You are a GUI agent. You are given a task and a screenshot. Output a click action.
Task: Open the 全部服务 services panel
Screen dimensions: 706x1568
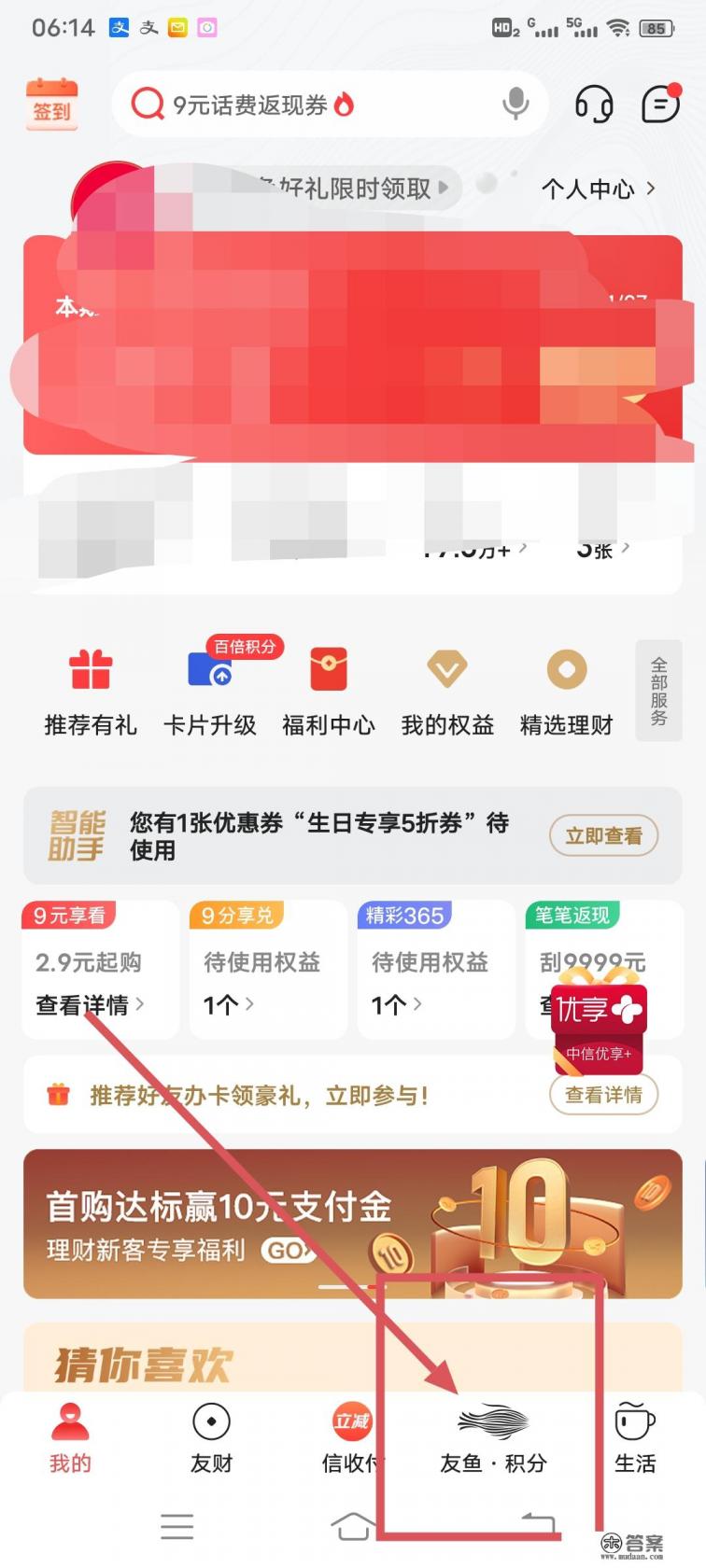tap(658, 691)
